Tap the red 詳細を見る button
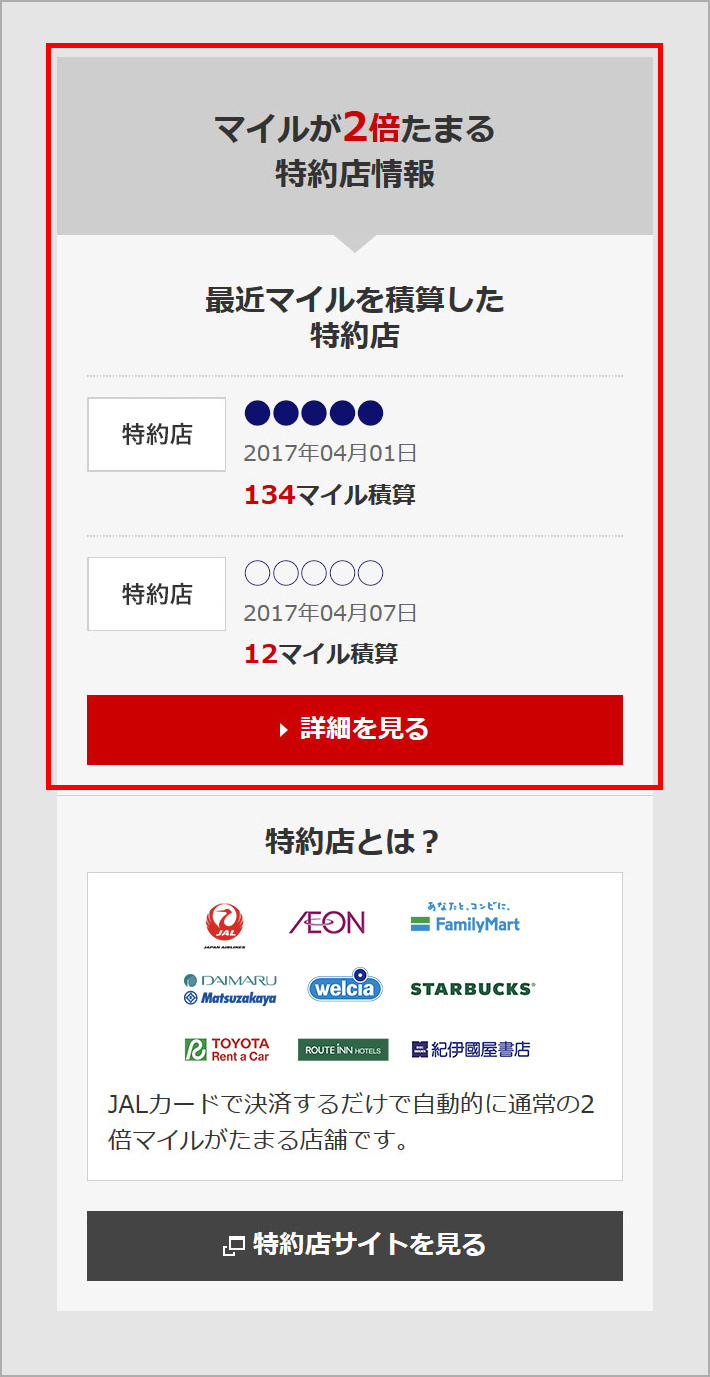Screen dimensions: 710x1377 point(355,729)
